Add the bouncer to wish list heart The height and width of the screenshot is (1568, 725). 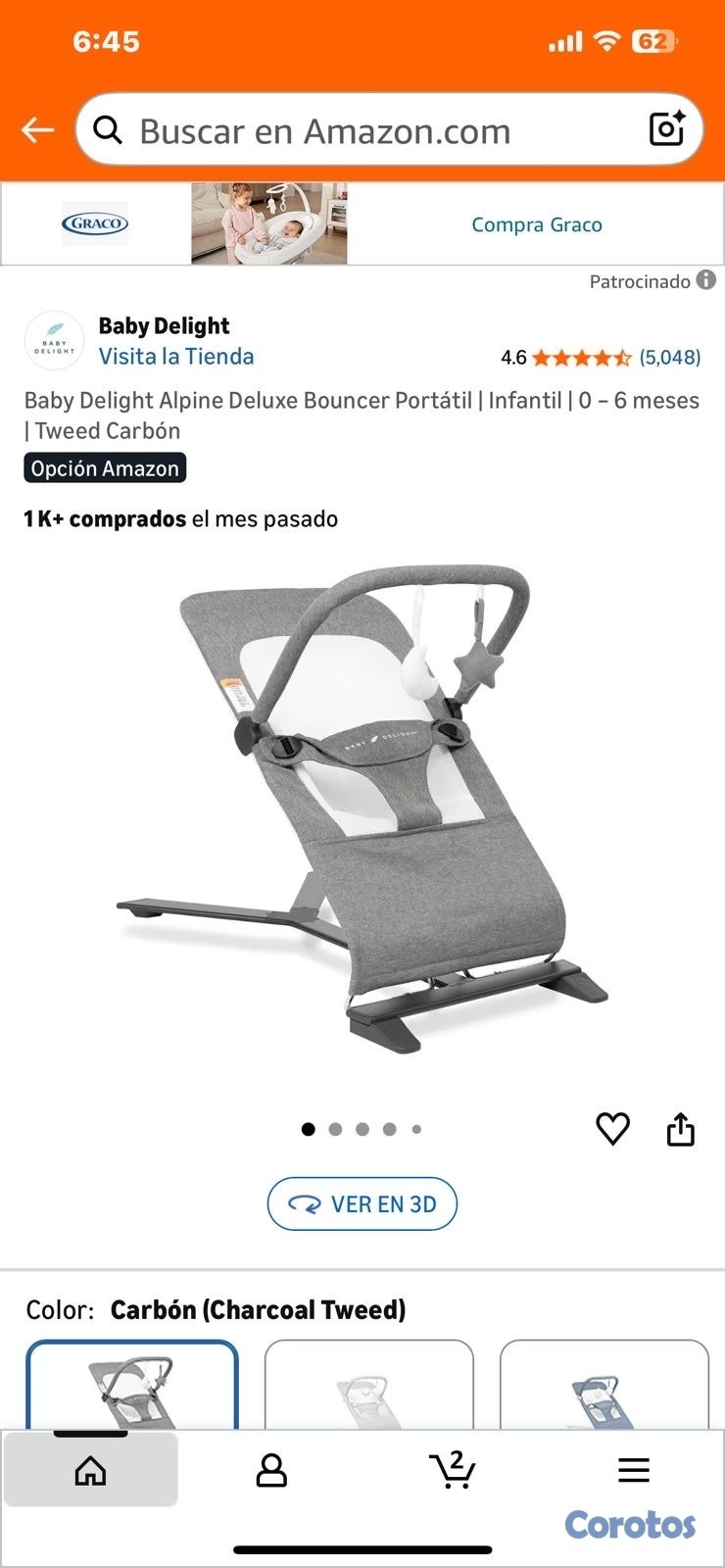pyautogui.click(x=613, y=1129)
